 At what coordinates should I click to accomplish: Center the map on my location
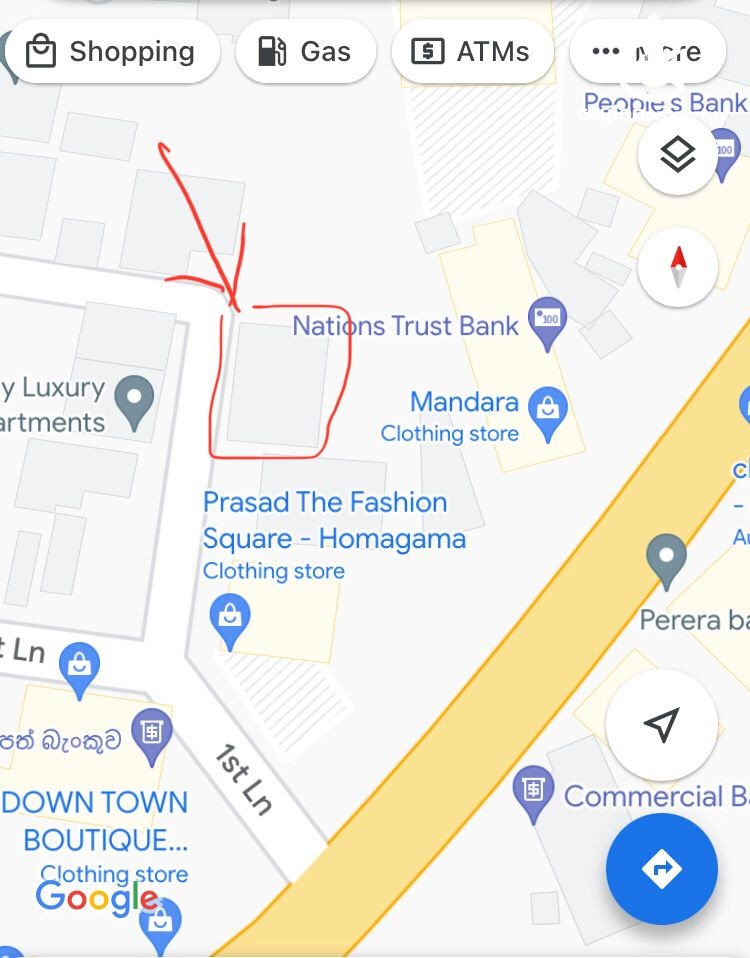click(x=661, y=725)
